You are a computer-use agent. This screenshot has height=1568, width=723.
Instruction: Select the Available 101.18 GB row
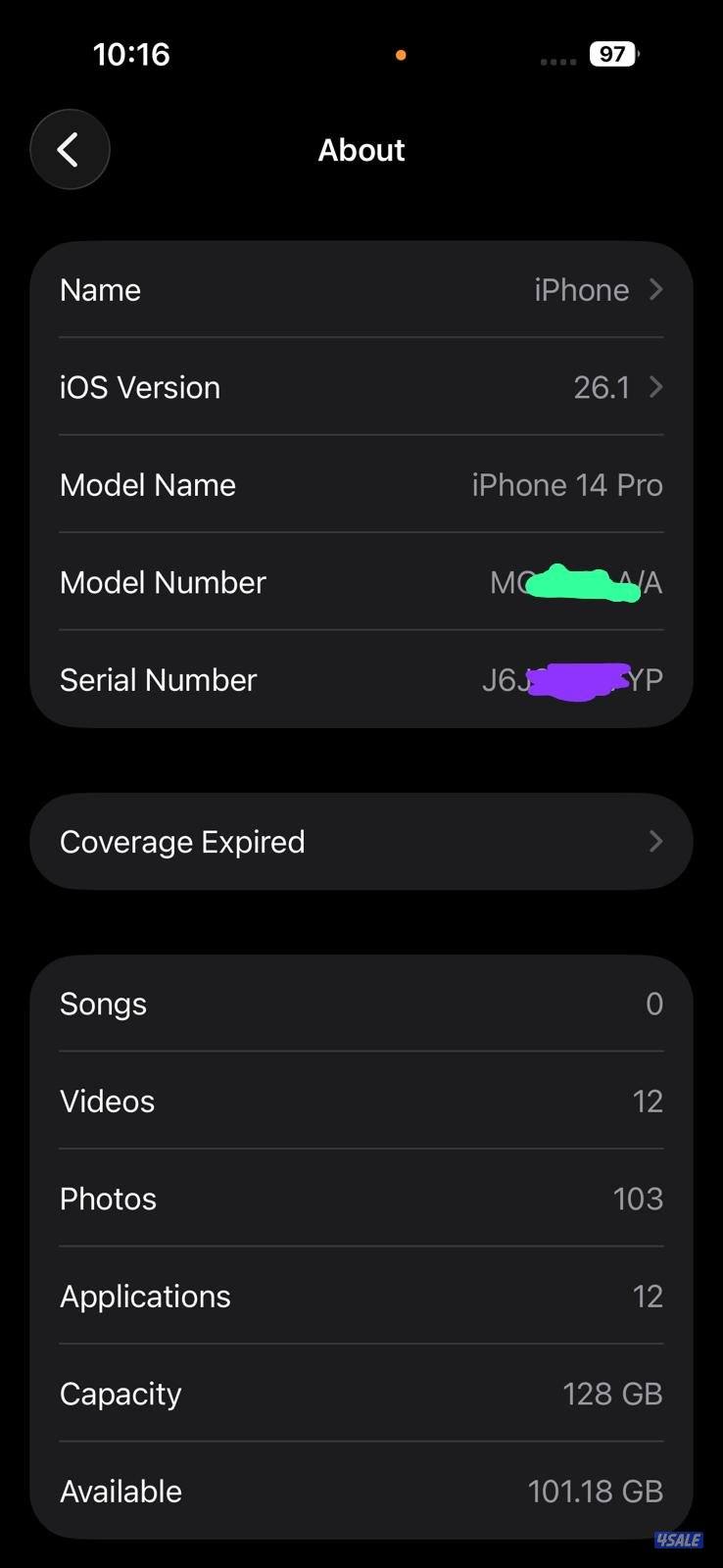click(x=361, y=1490)
